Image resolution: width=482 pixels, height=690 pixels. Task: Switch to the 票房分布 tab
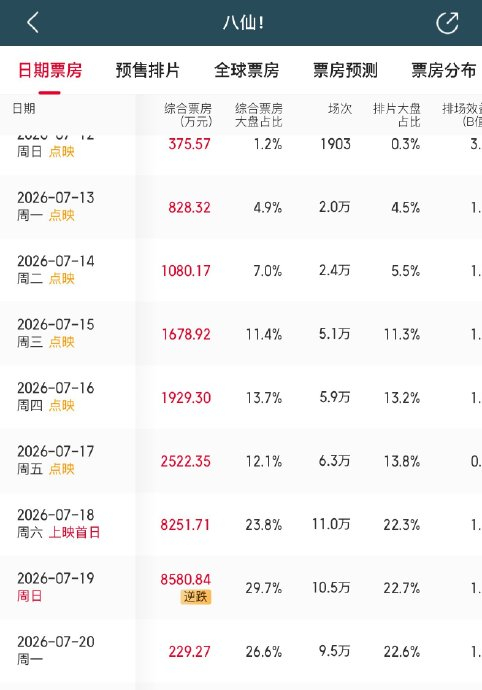(444, 70)
